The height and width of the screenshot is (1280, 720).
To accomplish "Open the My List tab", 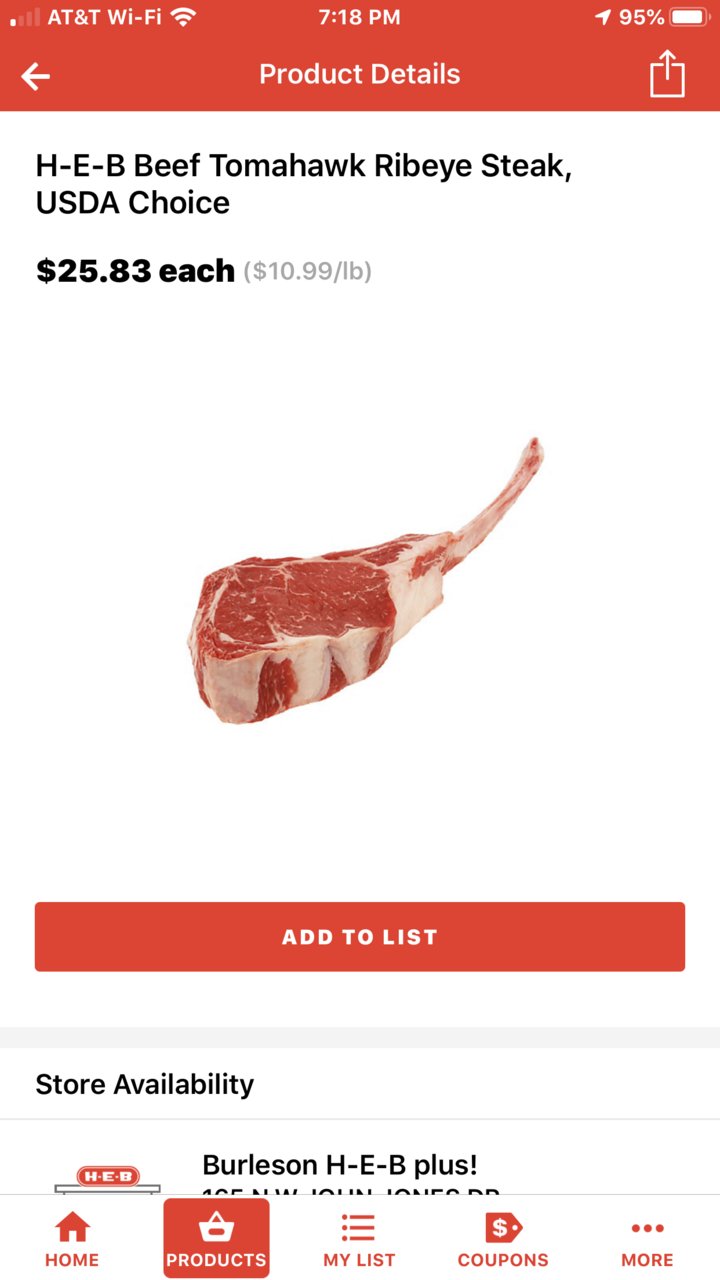I will coord(359,1240).
